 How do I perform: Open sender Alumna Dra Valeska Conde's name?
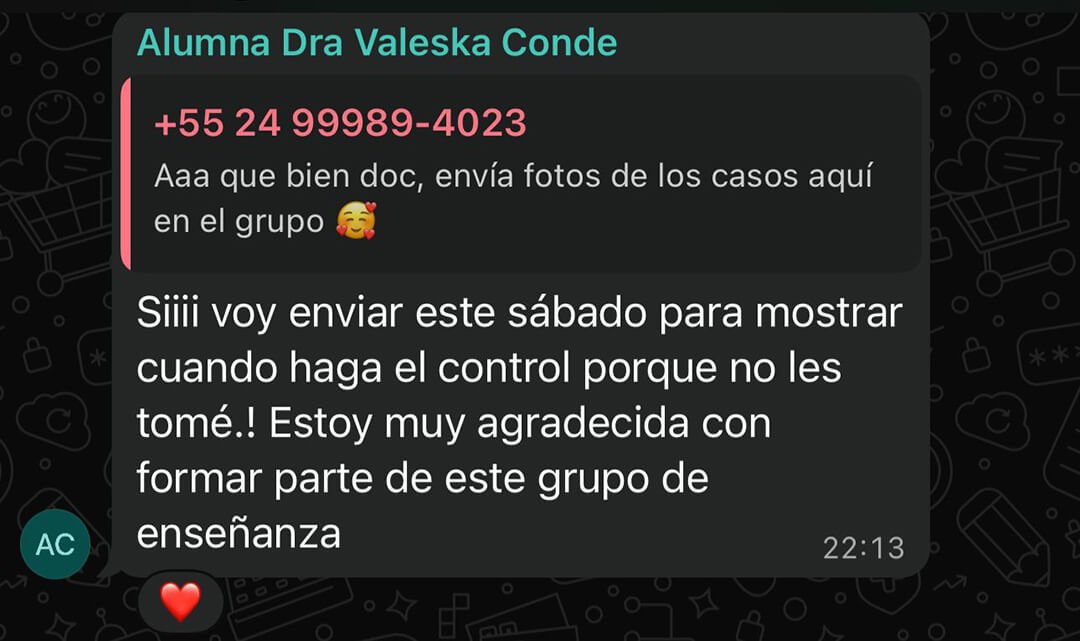(x=377, y=43)
